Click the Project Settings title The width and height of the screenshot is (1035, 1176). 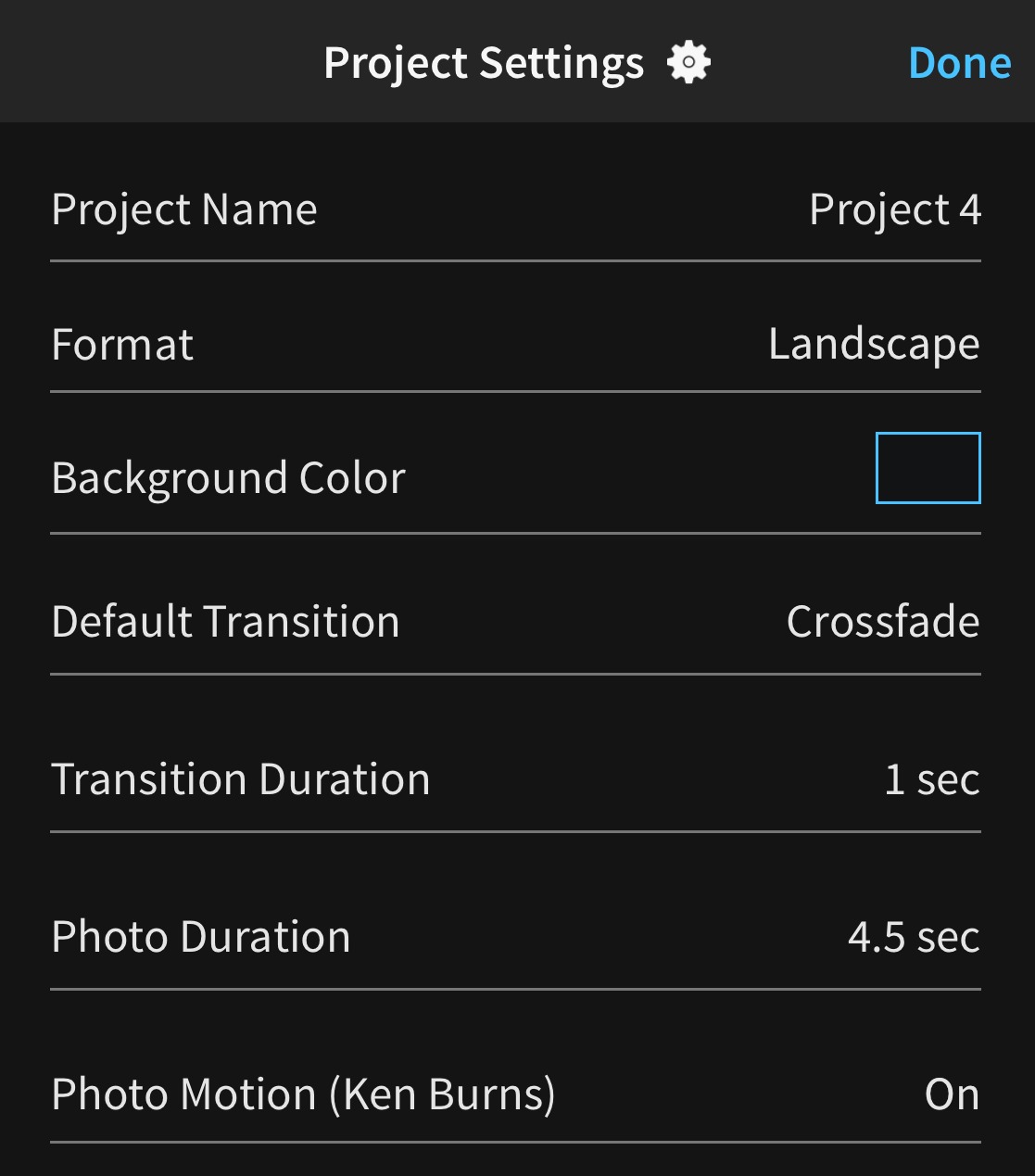pyautogui.click(x=485, y=61)
